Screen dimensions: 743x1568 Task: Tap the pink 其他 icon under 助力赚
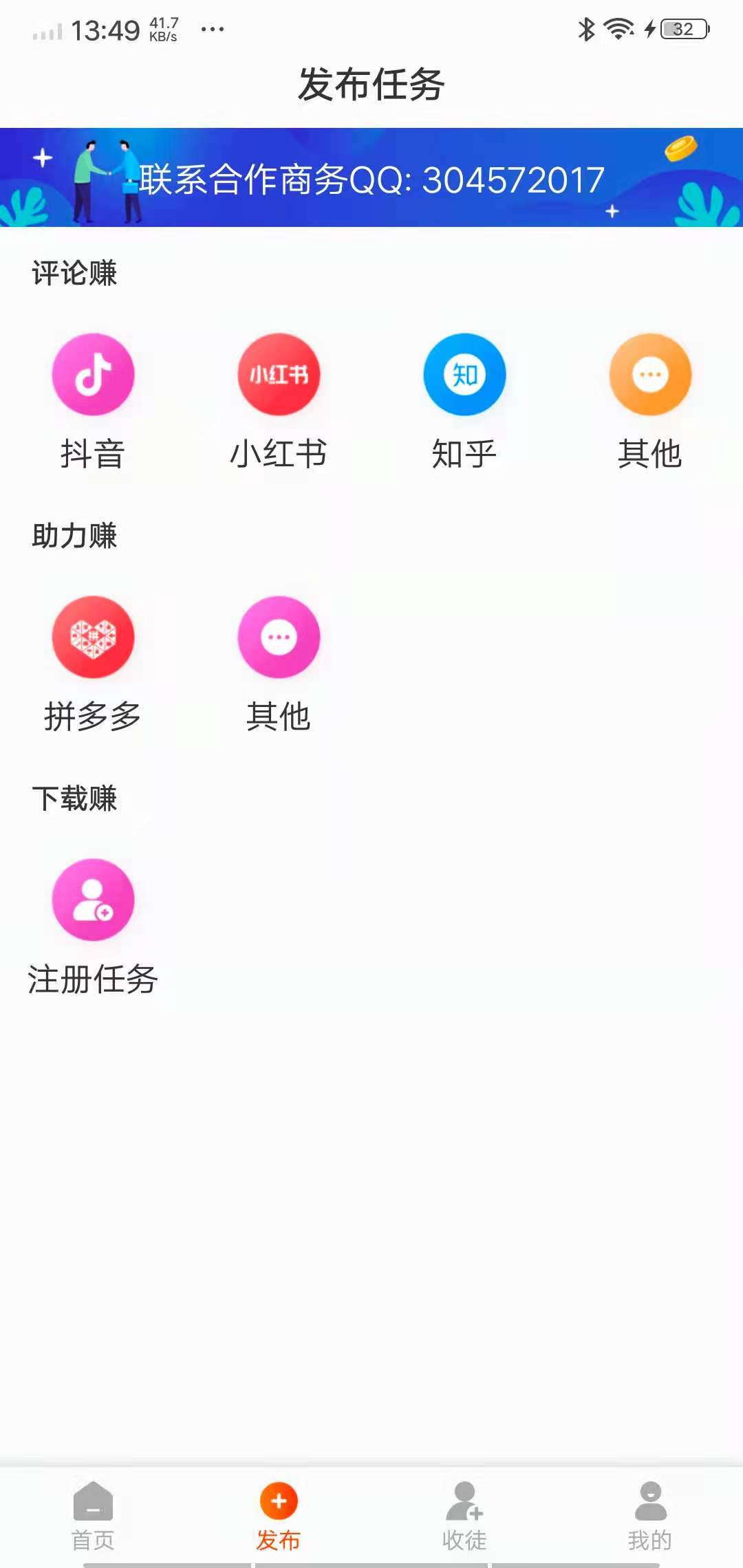279,638
